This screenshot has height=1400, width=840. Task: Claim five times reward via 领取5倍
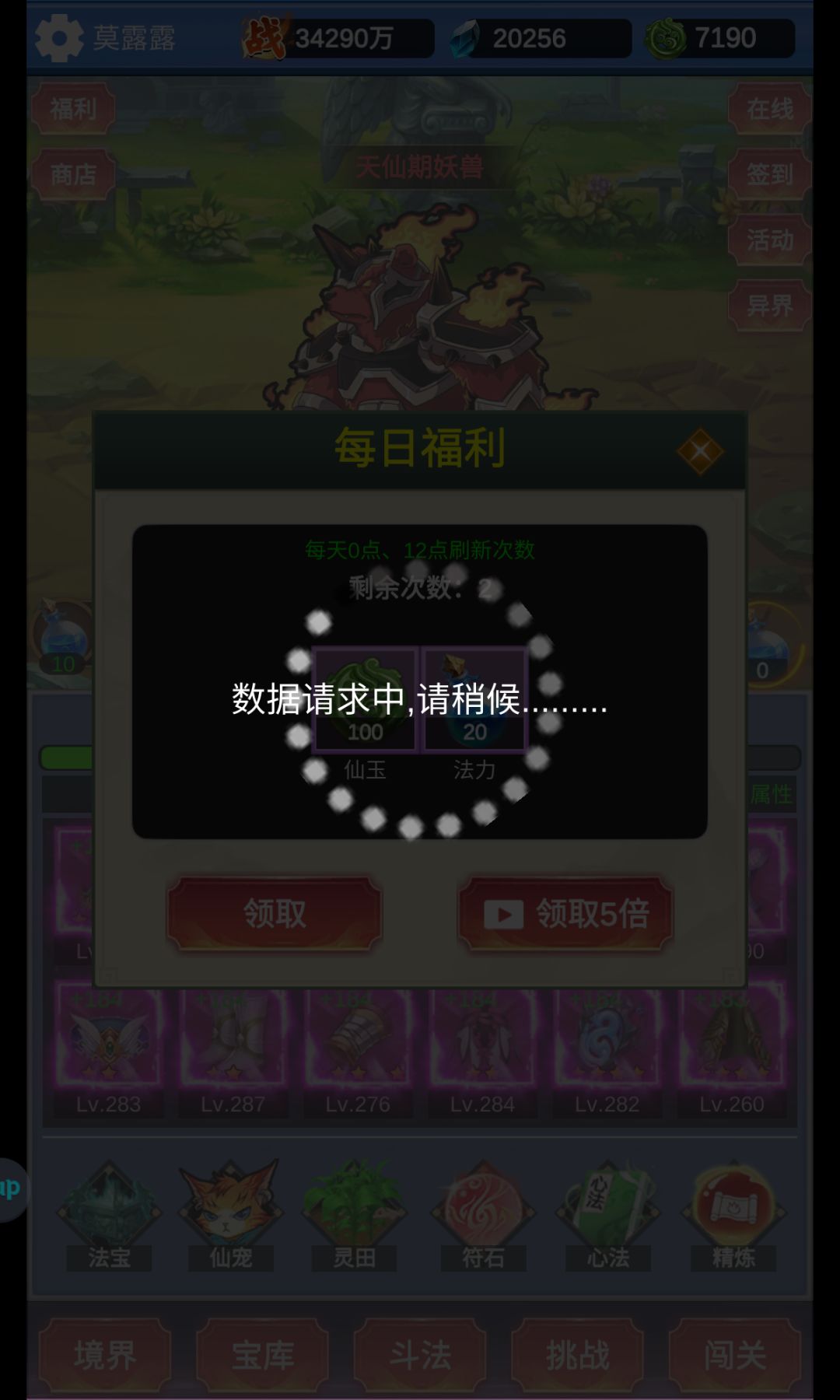coord(565,913)
